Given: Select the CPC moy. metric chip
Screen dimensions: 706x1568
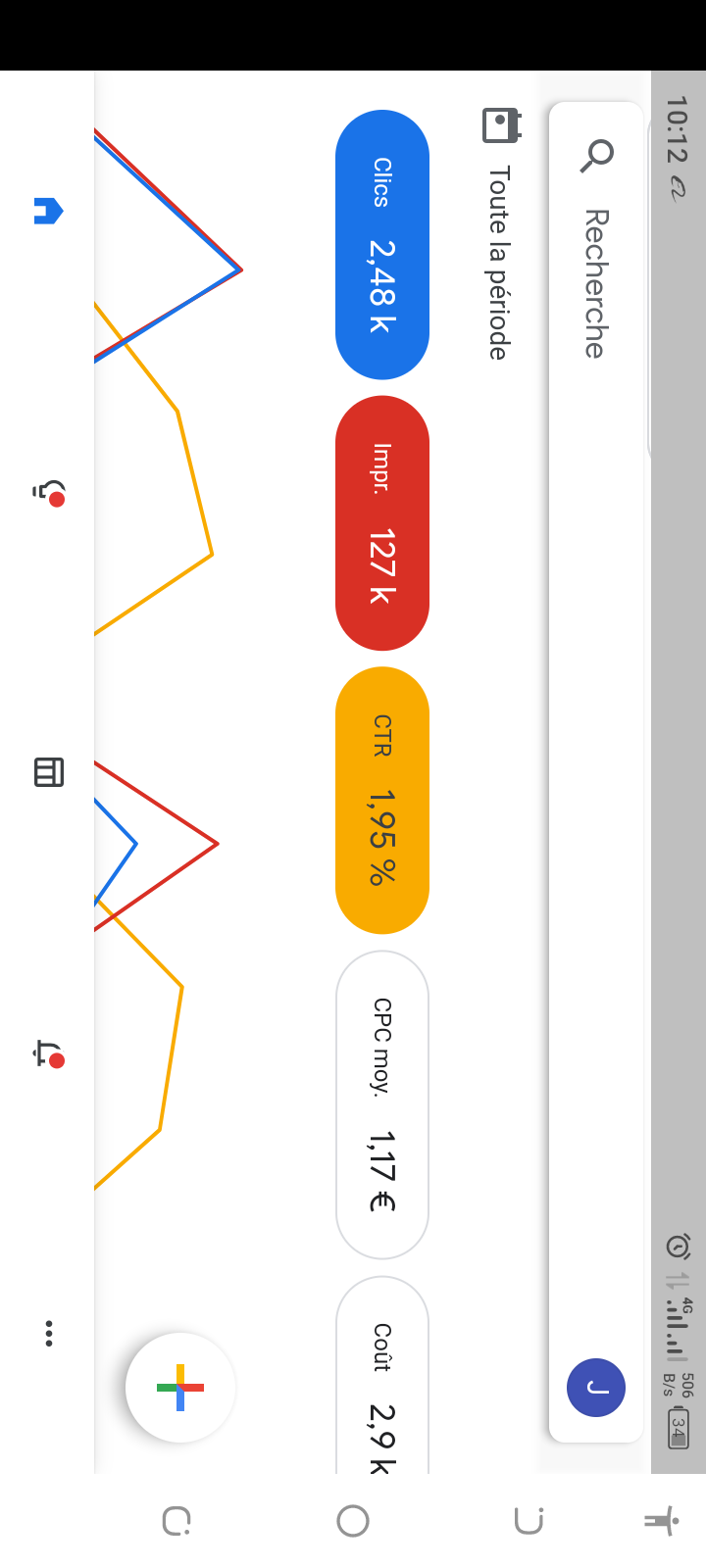Looking at the screenshot, I should (x=382, y=1104).
